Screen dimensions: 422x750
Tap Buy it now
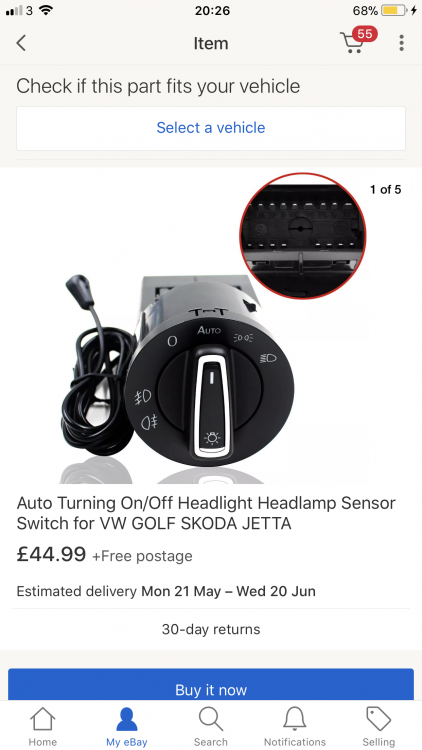[211, 685]
